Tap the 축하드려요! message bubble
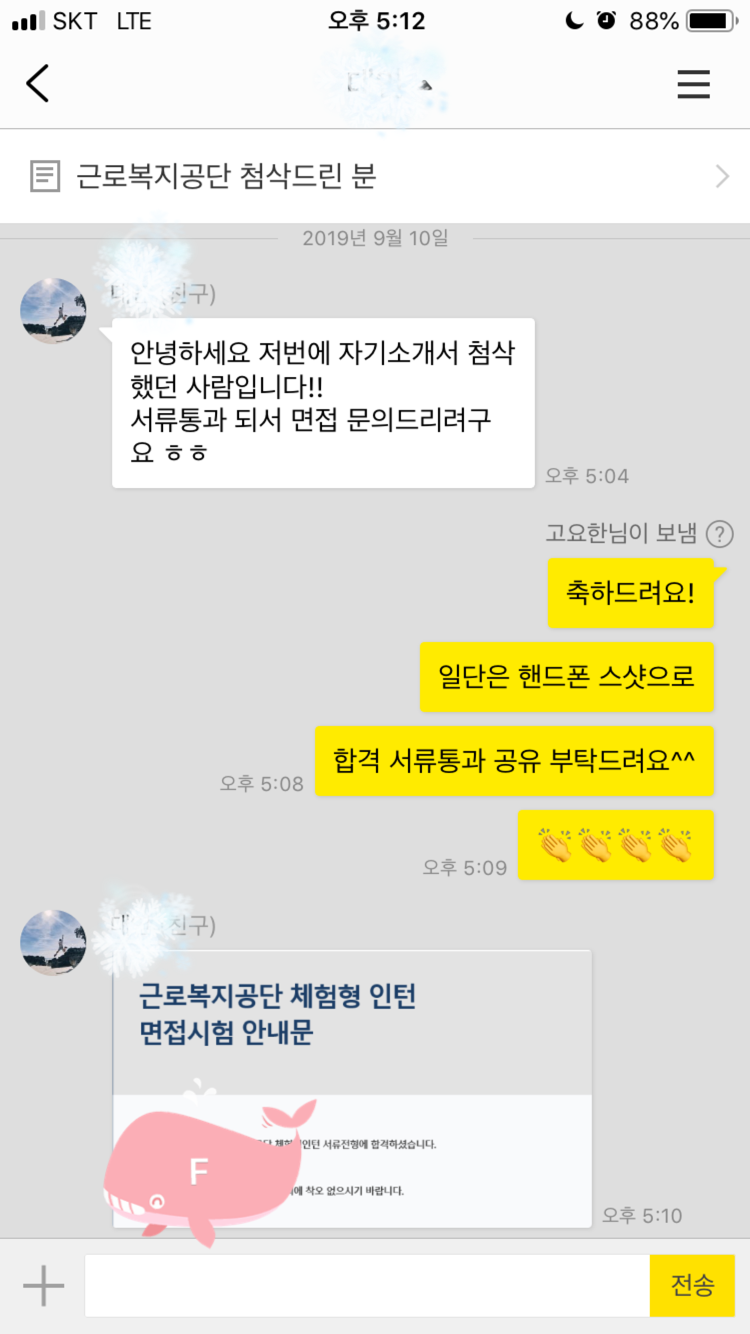Viewport: 750px width, 1334px height. (x=631, y=594)
